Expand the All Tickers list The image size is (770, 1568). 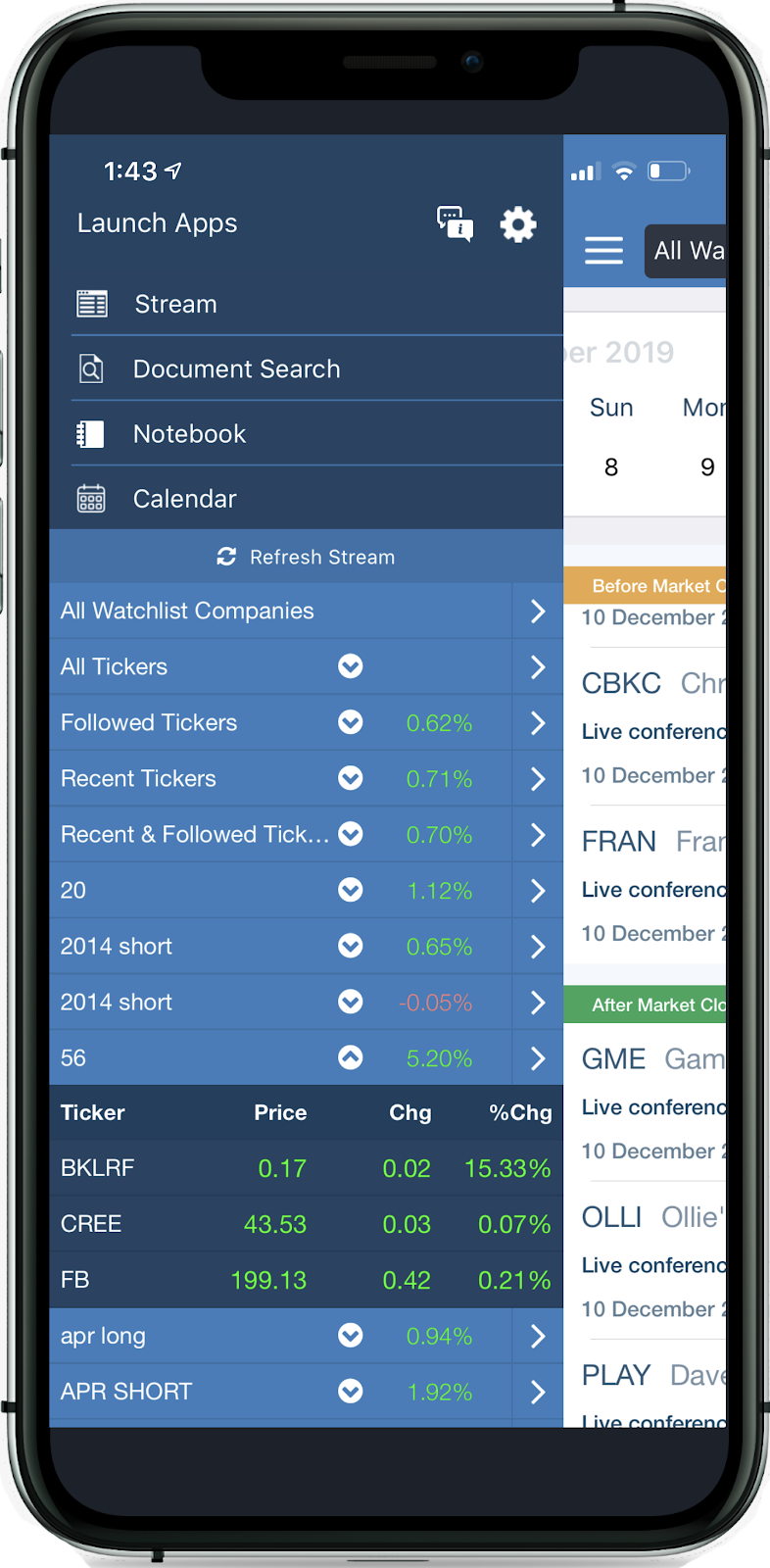[x=350, y=667]
